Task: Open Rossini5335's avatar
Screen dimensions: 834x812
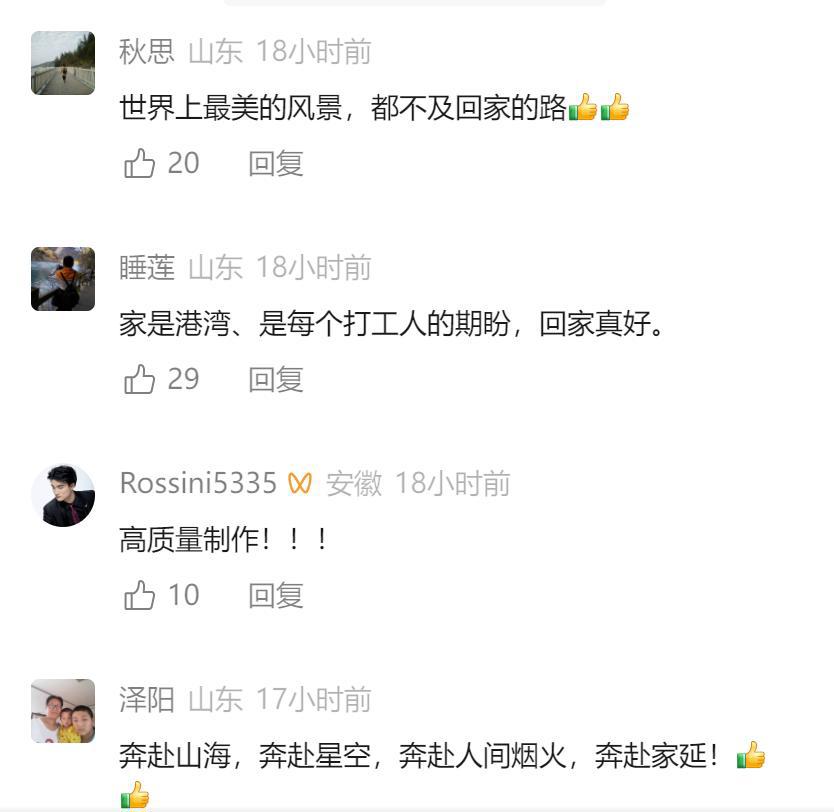Action: pyautogui.click(x=63, y=495)
